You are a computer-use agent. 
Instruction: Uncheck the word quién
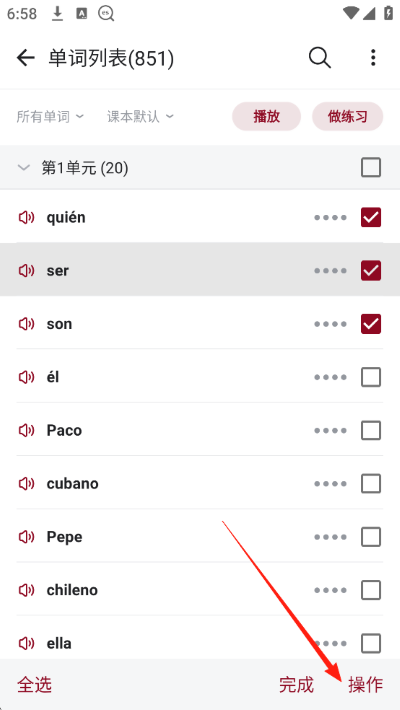(371, 217)
